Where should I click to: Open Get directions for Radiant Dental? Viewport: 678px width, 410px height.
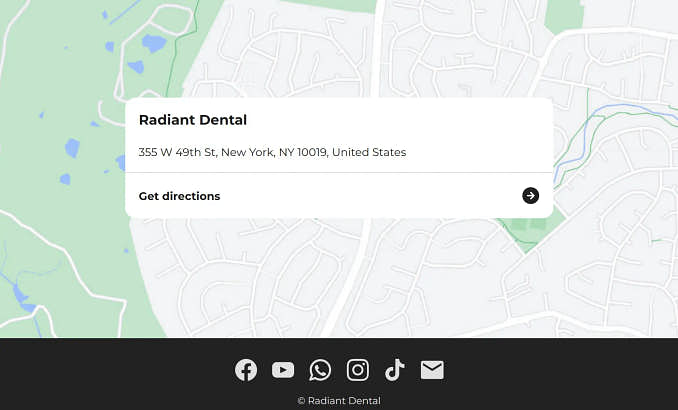[x=338, y=196]
